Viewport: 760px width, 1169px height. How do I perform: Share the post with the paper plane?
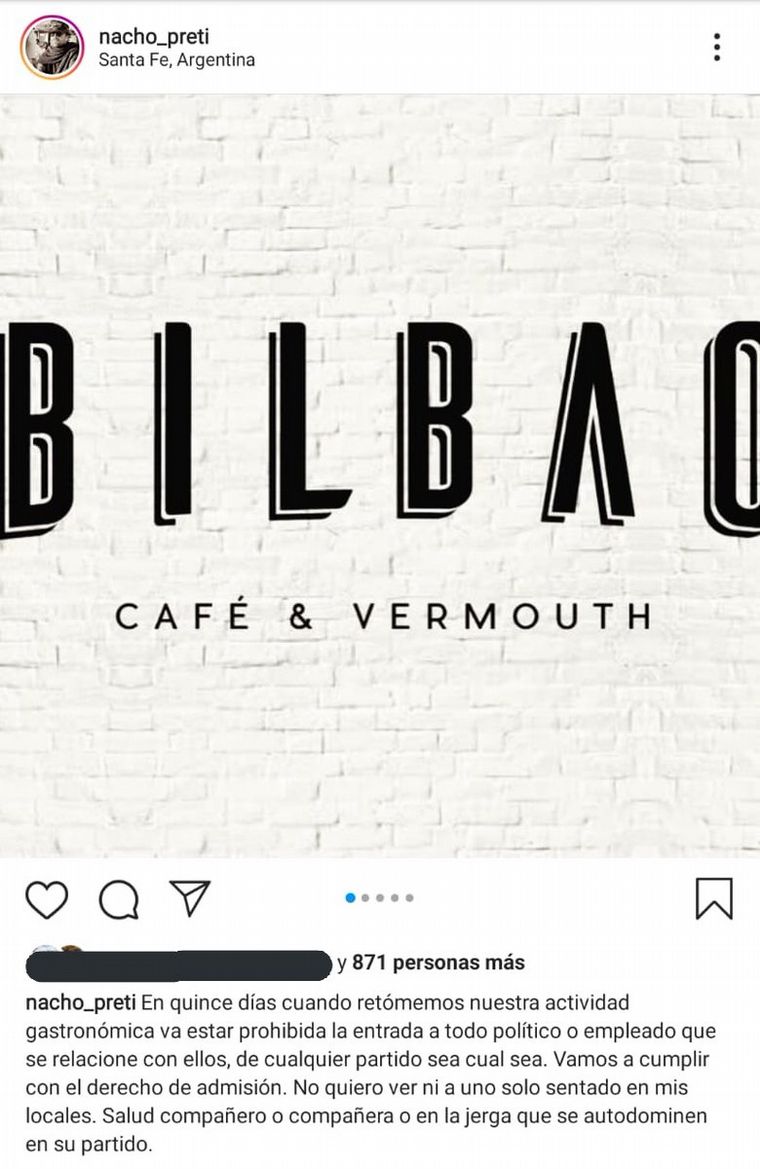tap(189, 898)
